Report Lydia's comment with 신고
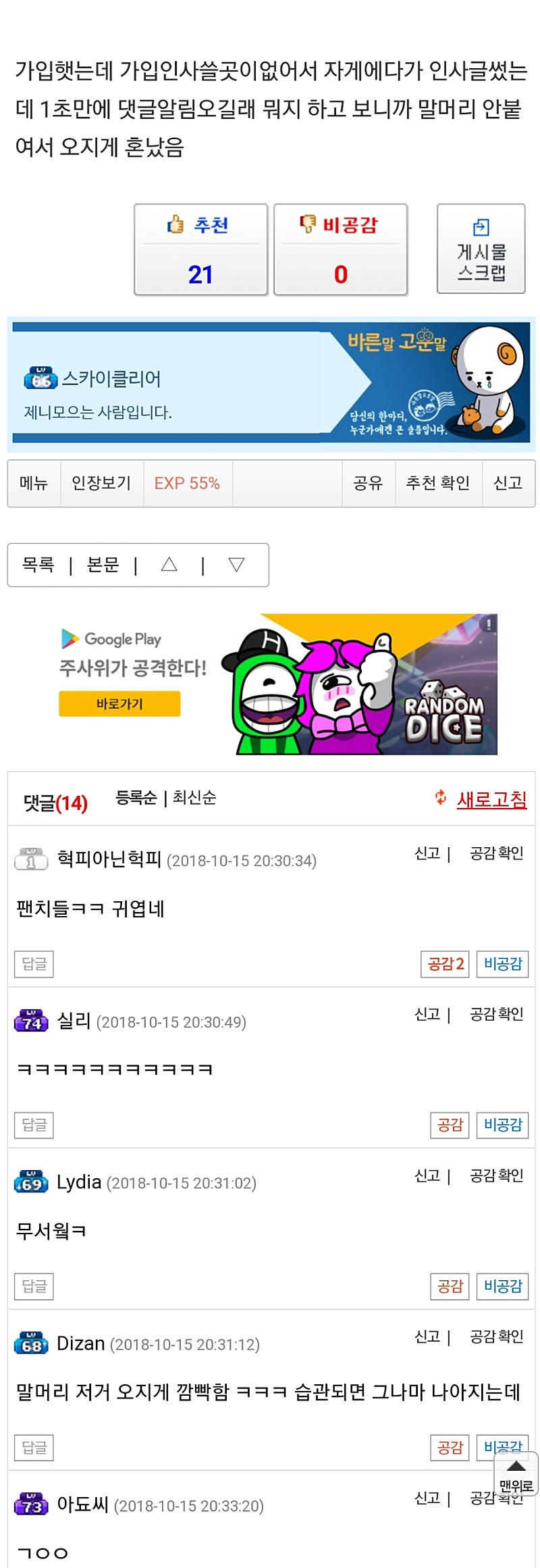The image size is (540, 1568). click(427, 1176)
